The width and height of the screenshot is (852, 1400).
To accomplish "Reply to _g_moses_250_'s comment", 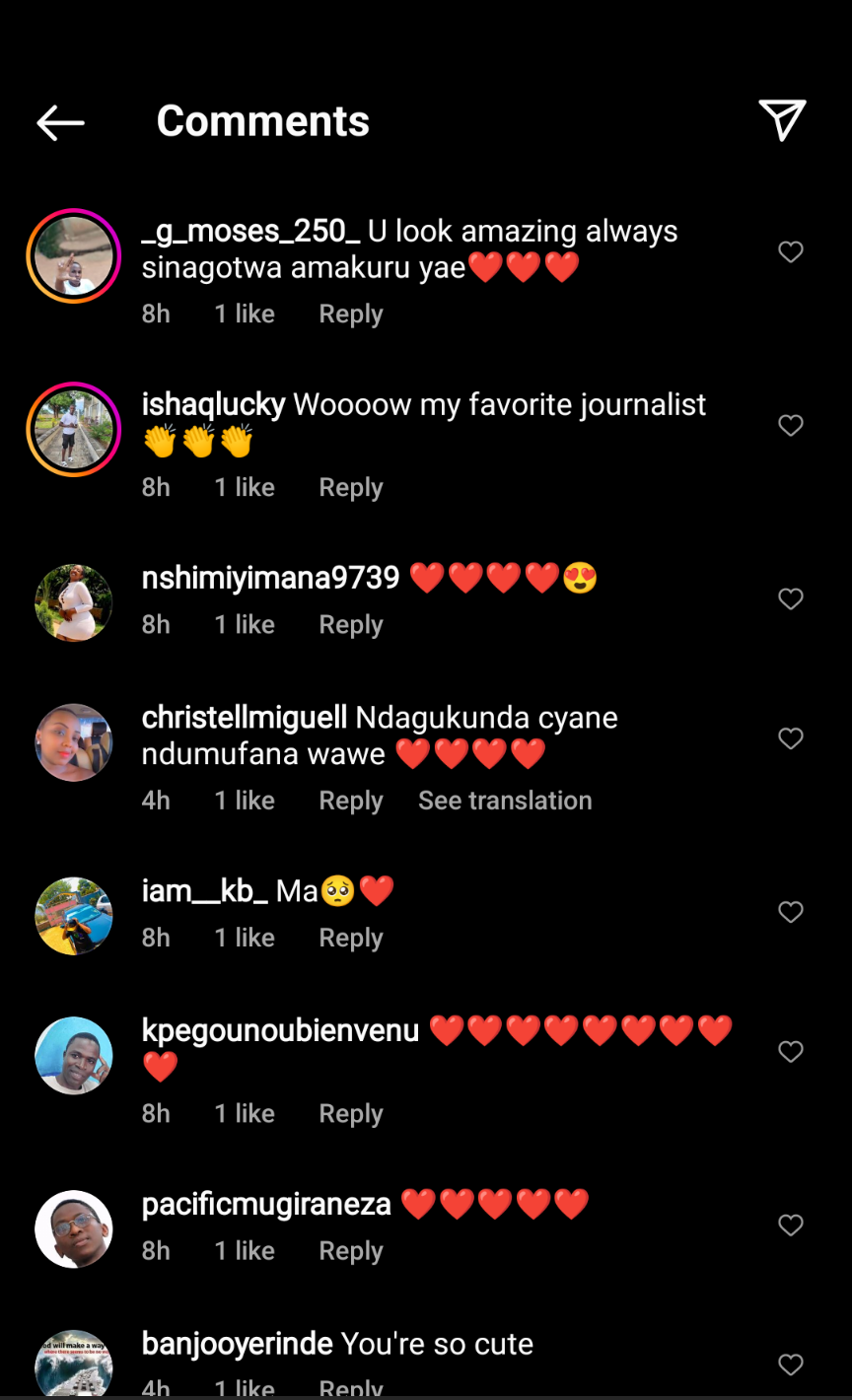I will coord(350,314).
